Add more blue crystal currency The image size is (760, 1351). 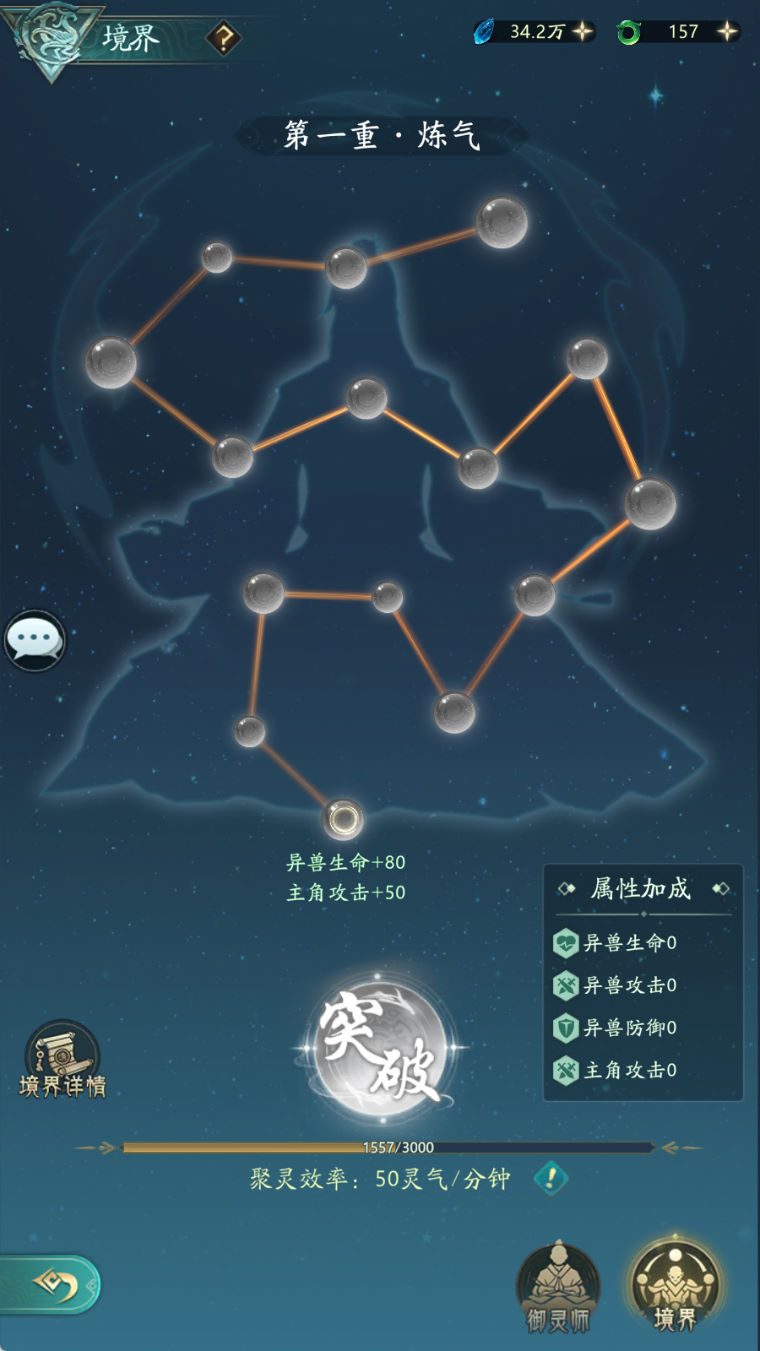(583, 32)
